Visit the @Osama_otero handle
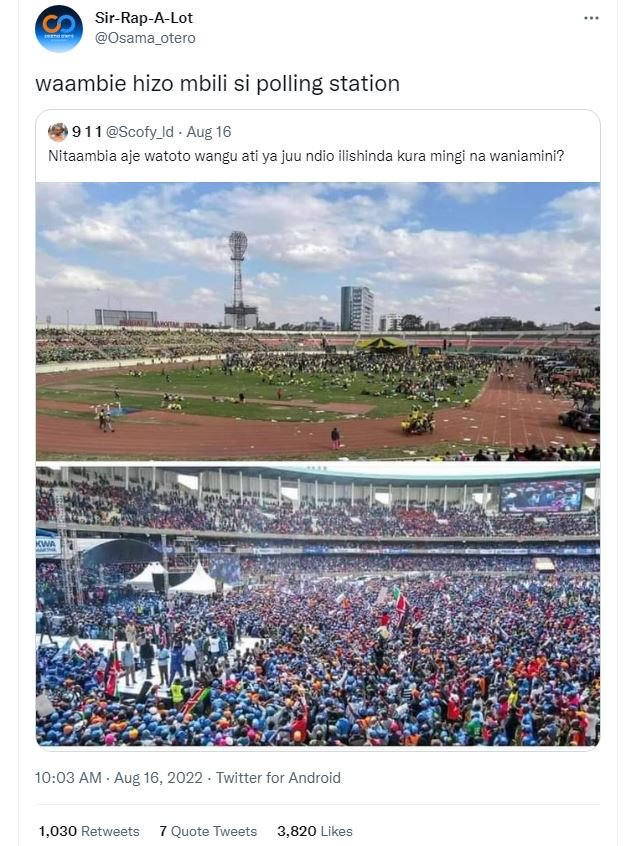Screen dimensions: 628x846 (145, 38)
